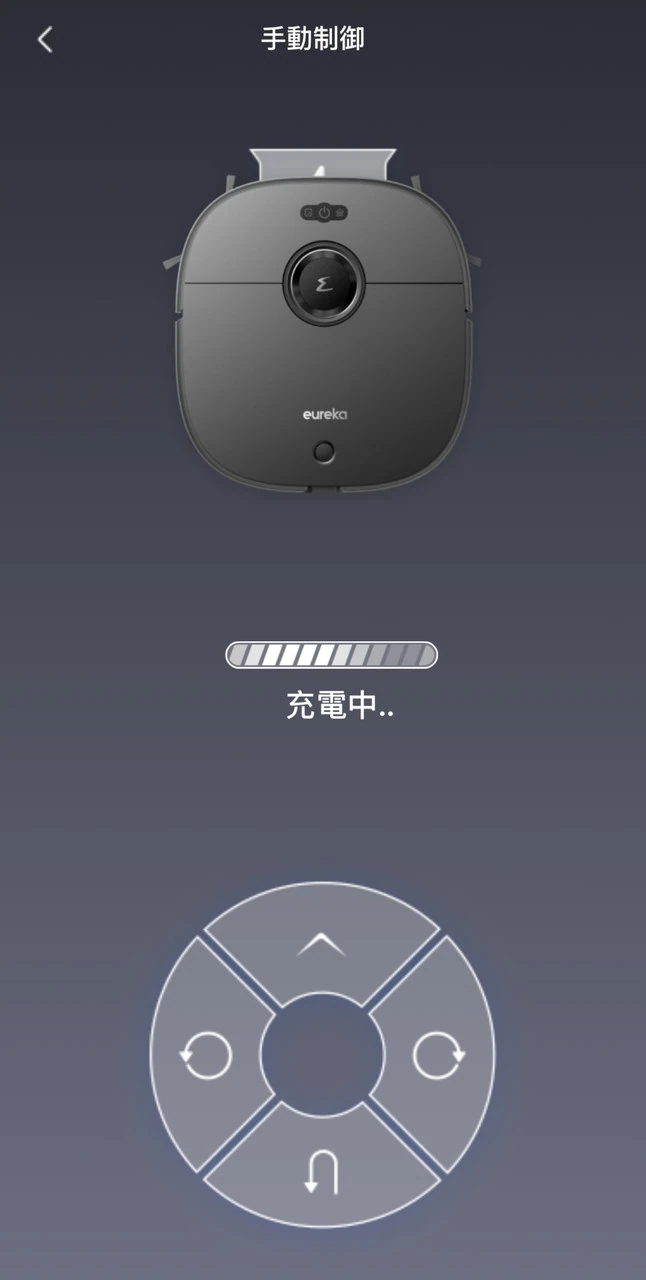Make the robot U-turn with the bottom arrow

pos(321,1170)
